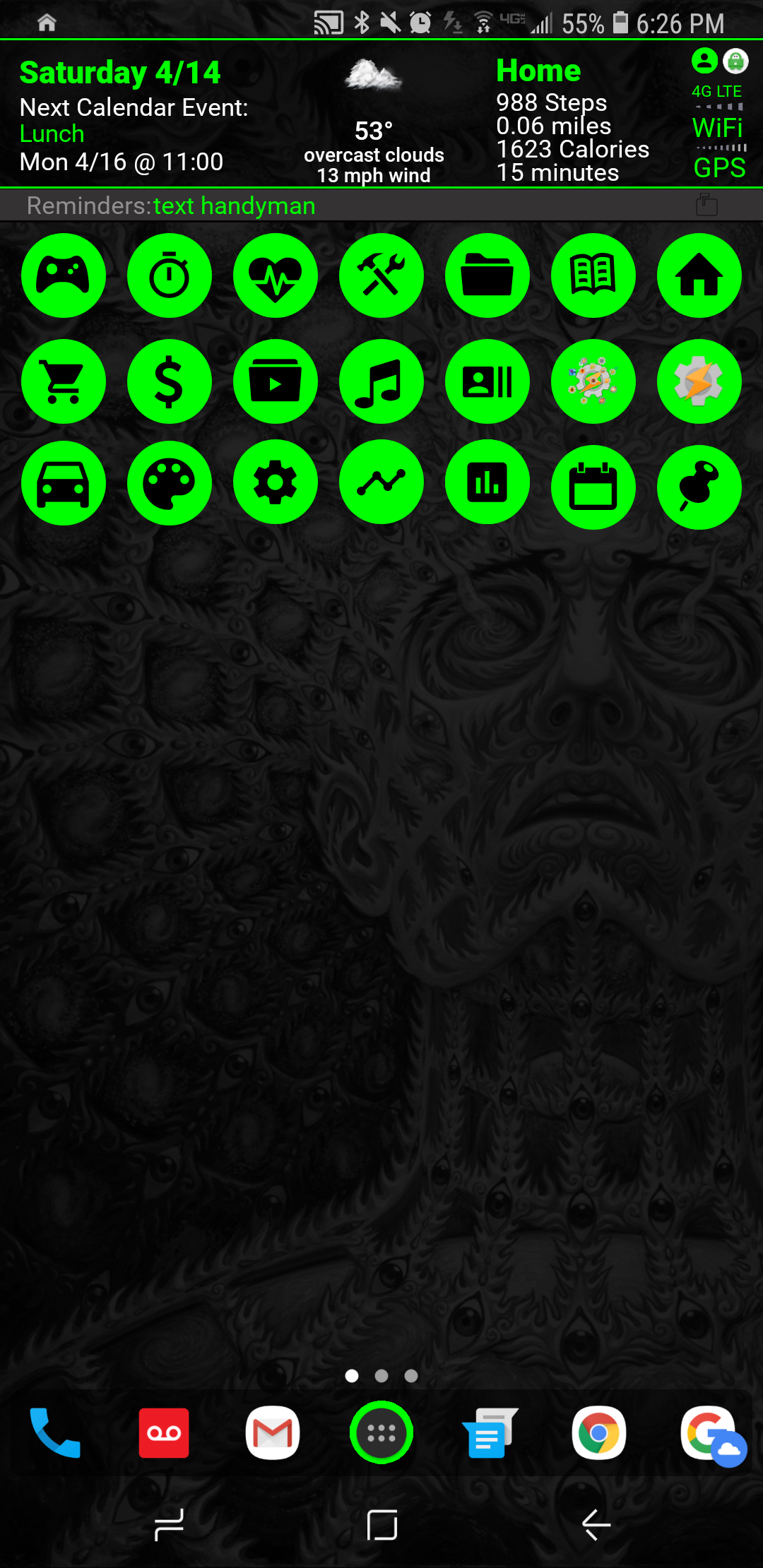Open the tools folder with hammer and wrench

point(381,275)
